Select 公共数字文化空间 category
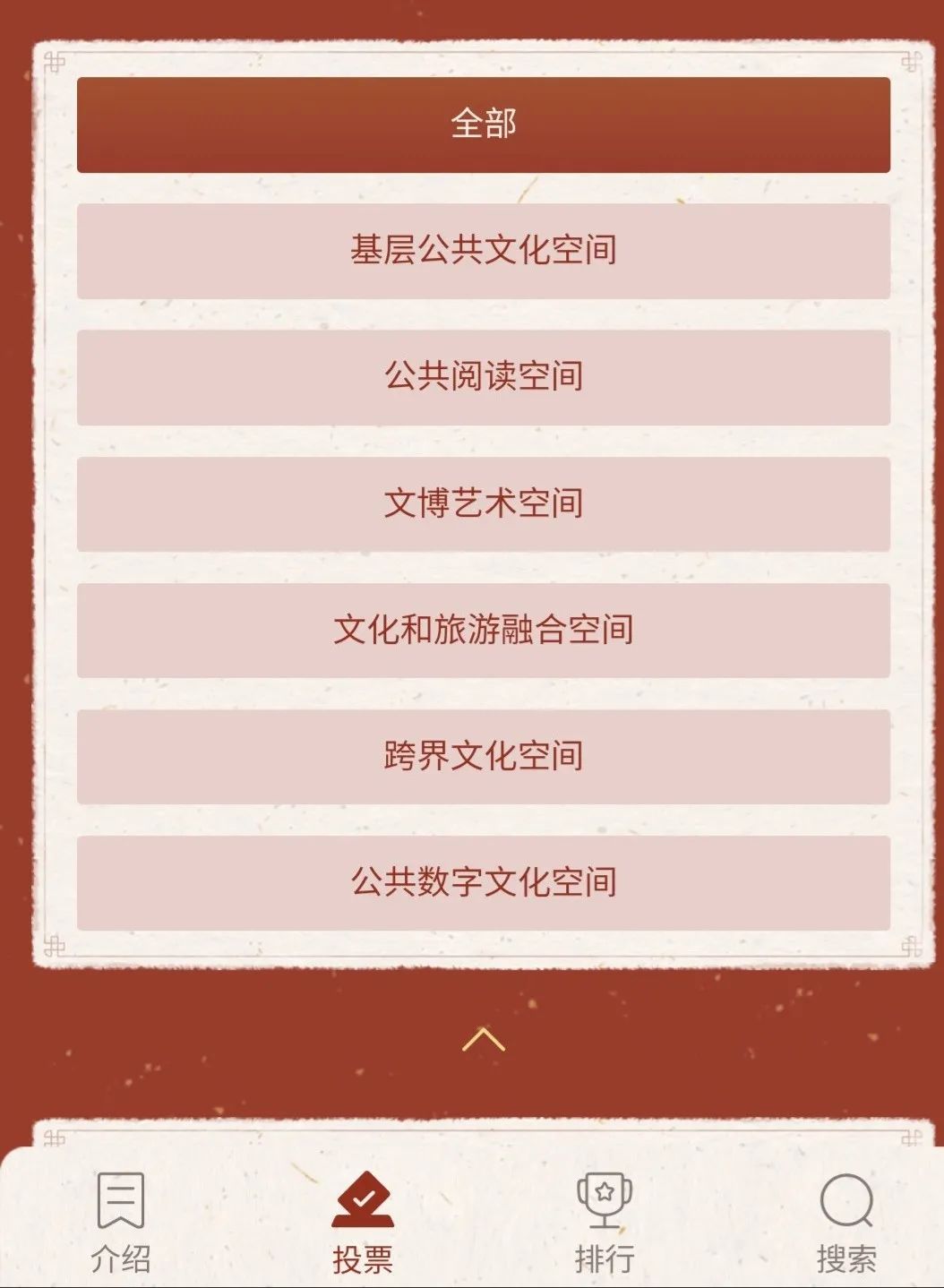 483,882
